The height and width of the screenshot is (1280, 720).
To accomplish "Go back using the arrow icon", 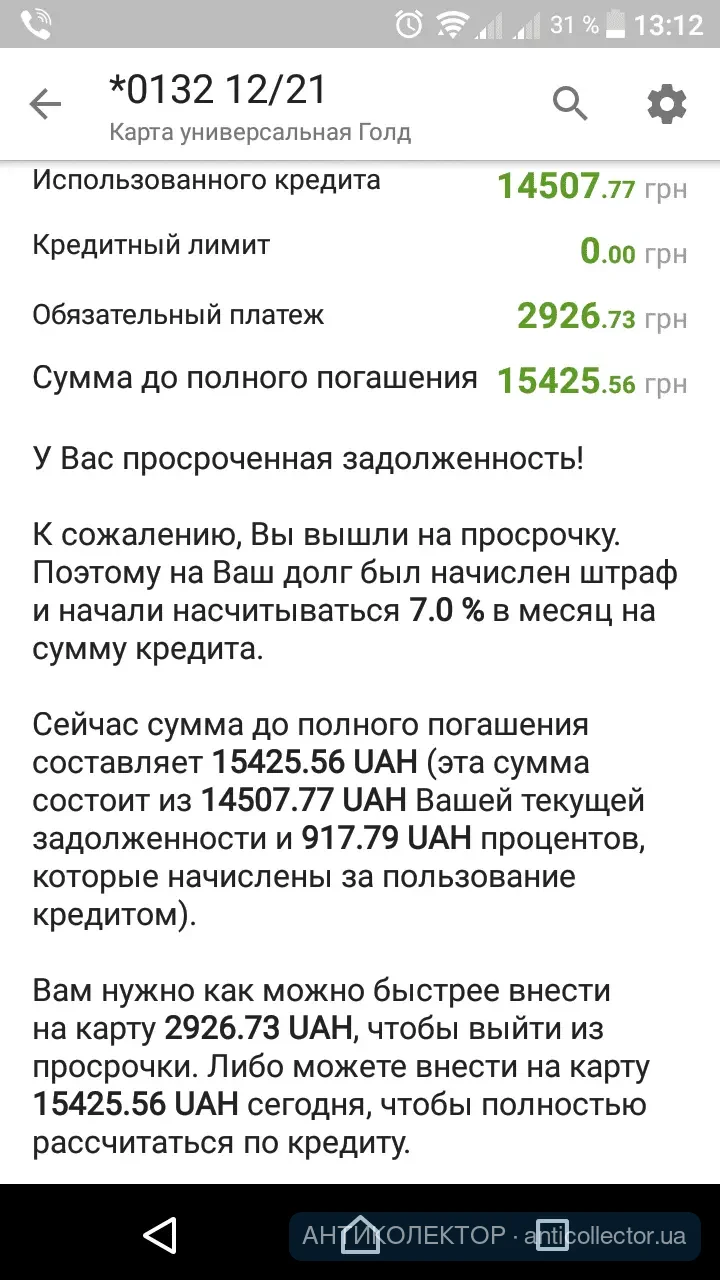I will click(45, 105).
